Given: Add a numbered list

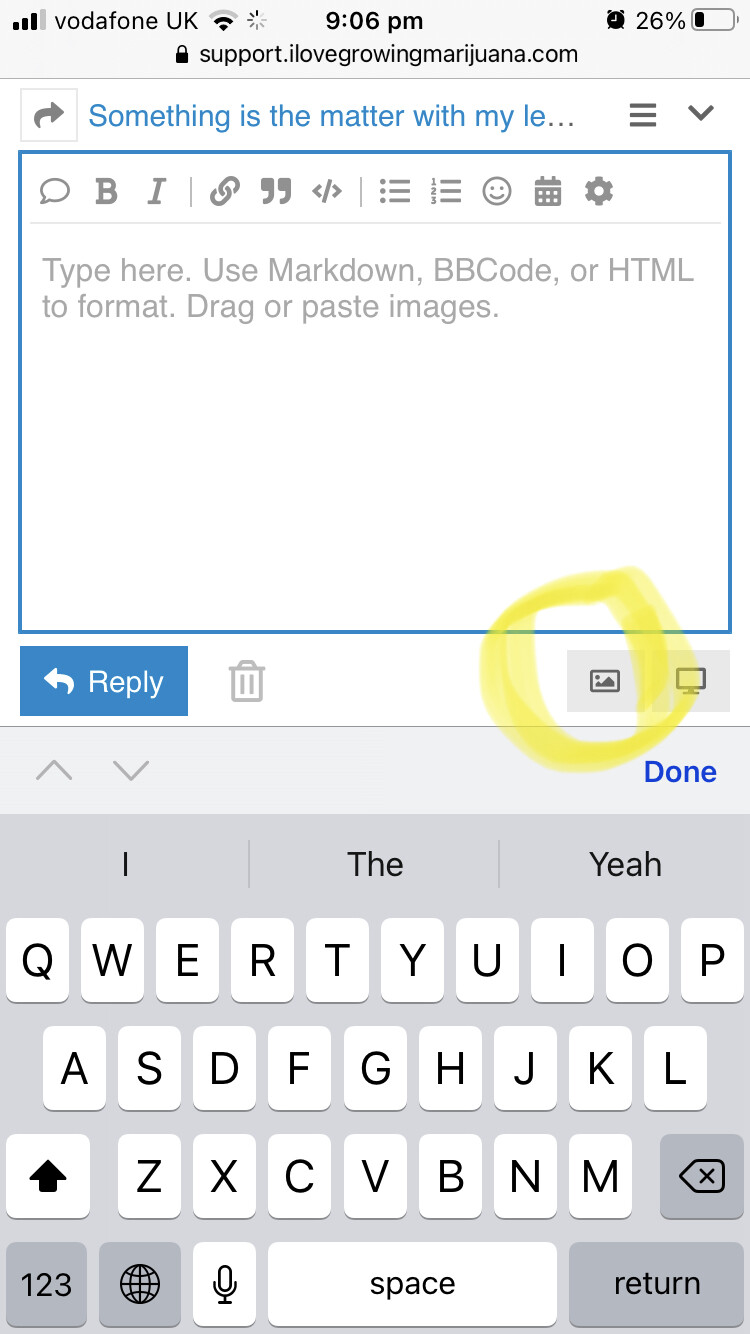Looking at the screenshot, I should coord(446,190).
